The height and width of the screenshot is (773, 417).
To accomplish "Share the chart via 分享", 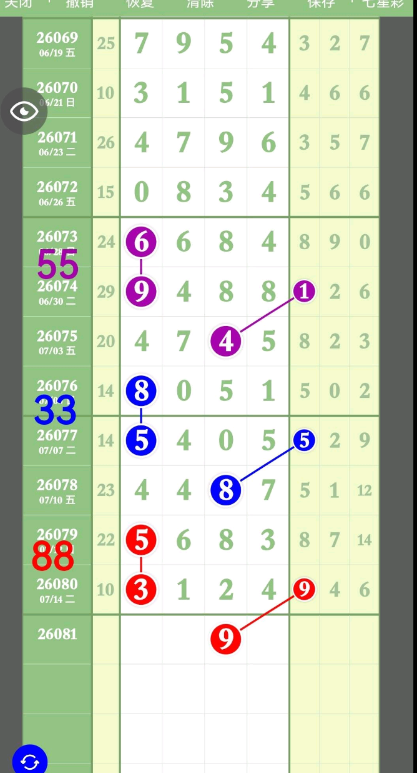I will [x=261, y=4].
